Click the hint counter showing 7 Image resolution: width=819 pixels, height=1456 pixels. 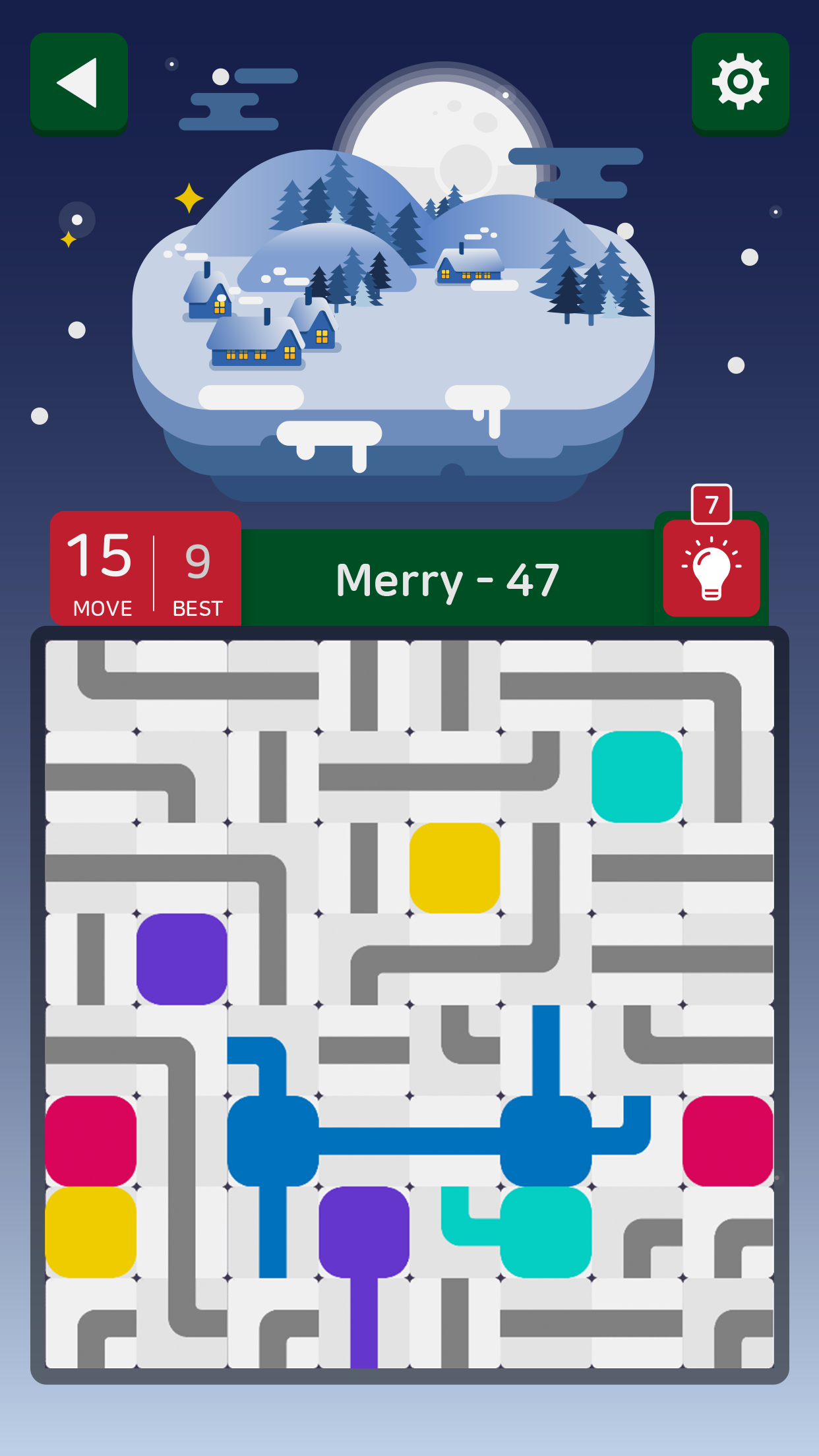click(x=712, y=506)
